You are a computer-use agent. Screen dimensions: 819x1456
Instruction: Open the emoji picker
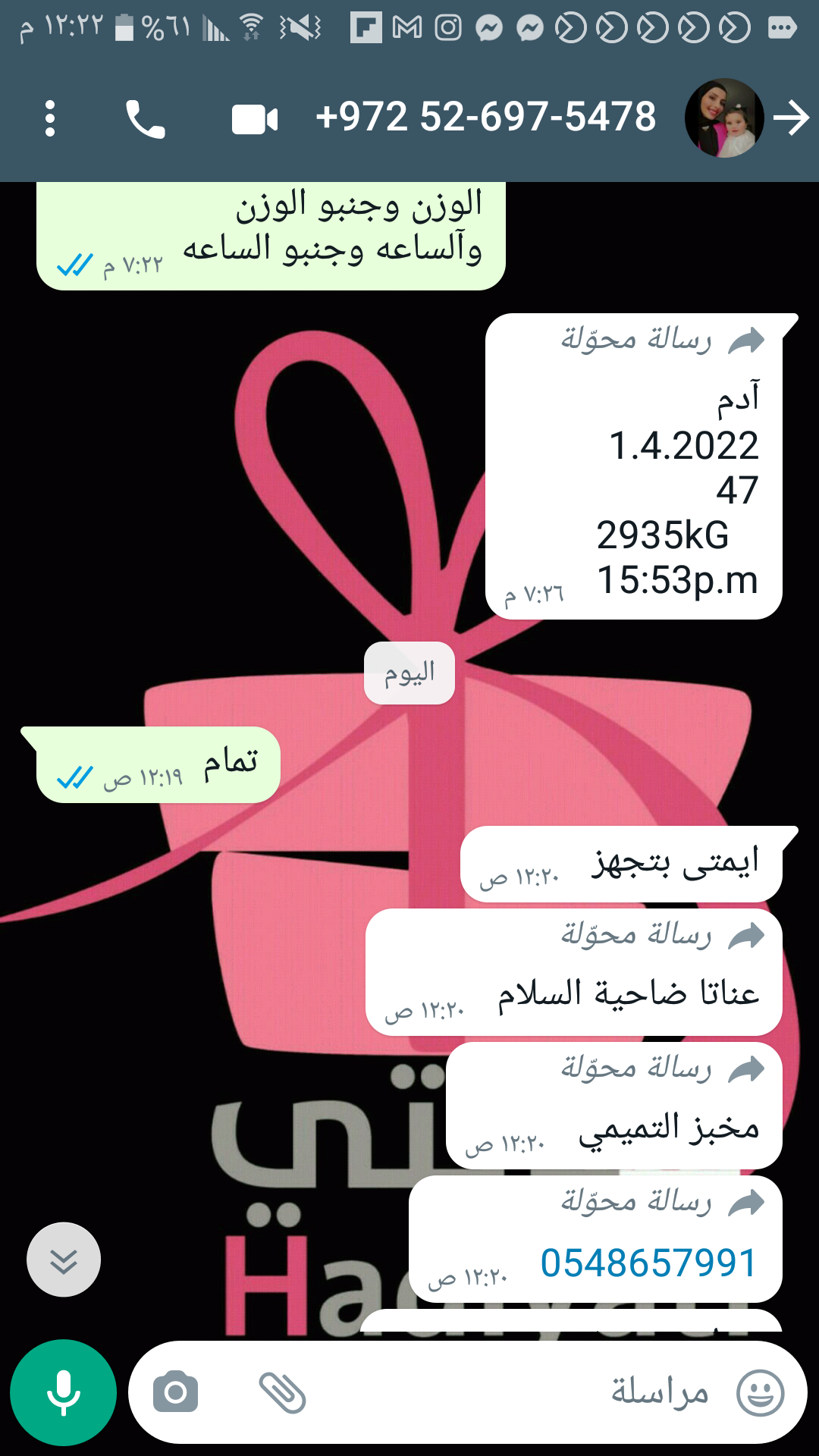click(760, 1392)
